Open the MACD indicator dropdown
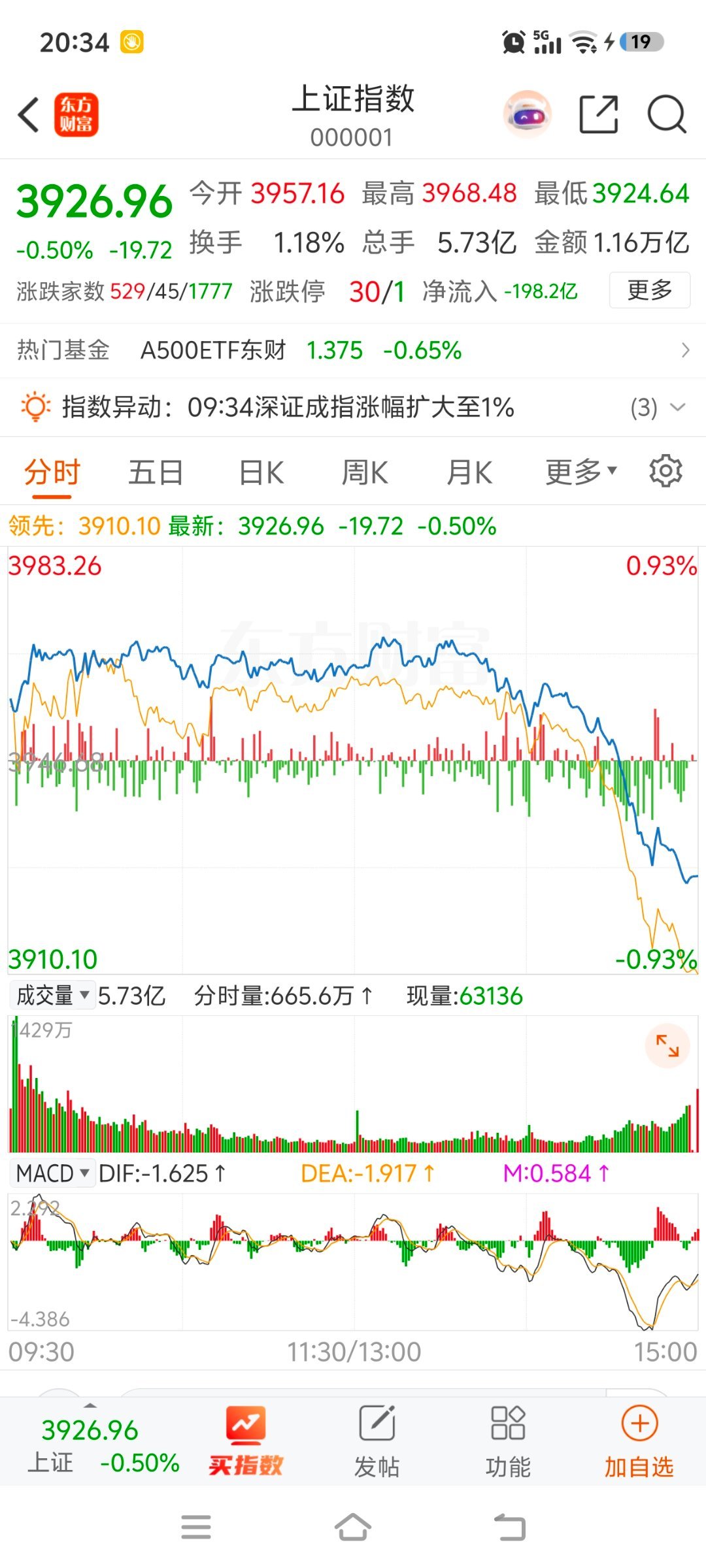706x1568 pixels. [52, 1173]
